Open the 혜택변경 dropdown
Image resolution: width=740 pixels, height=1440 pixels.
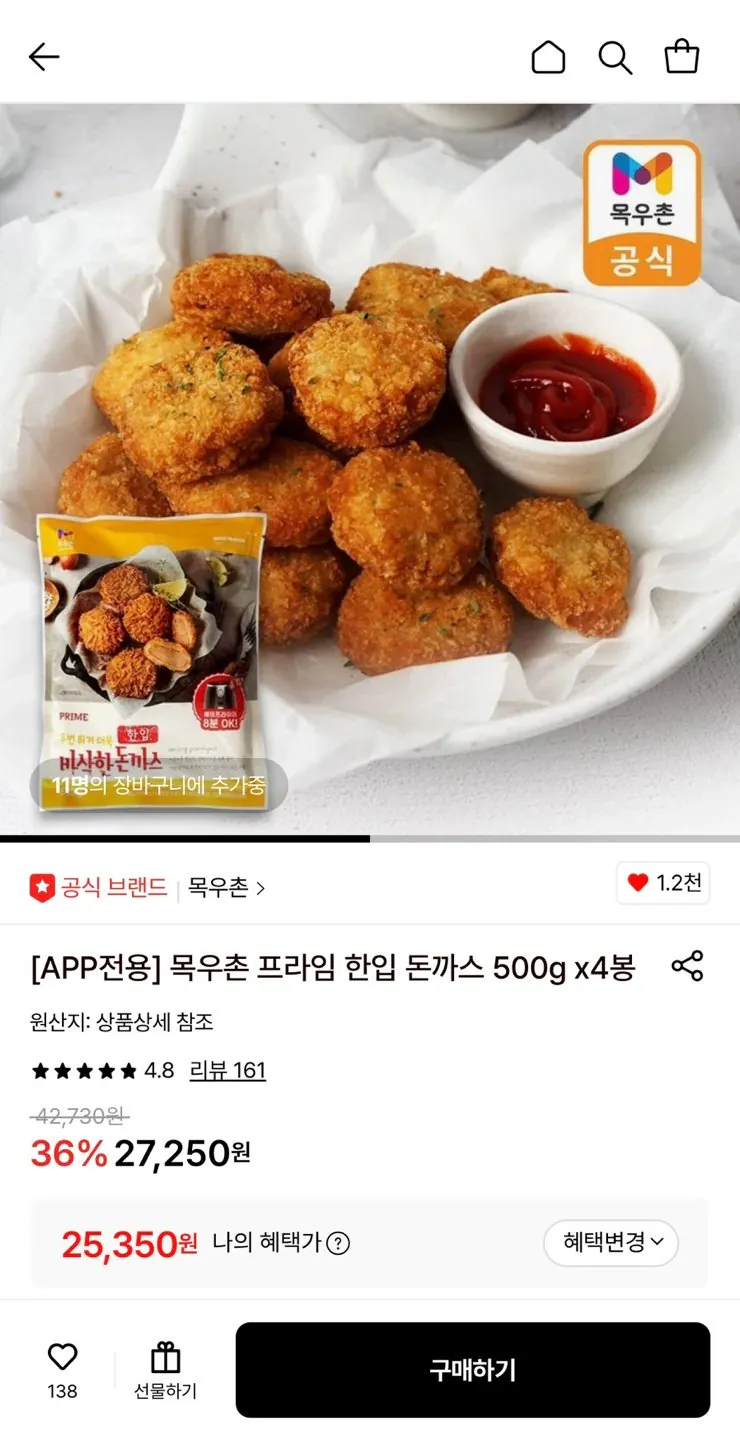click(x=610, y=1243)
